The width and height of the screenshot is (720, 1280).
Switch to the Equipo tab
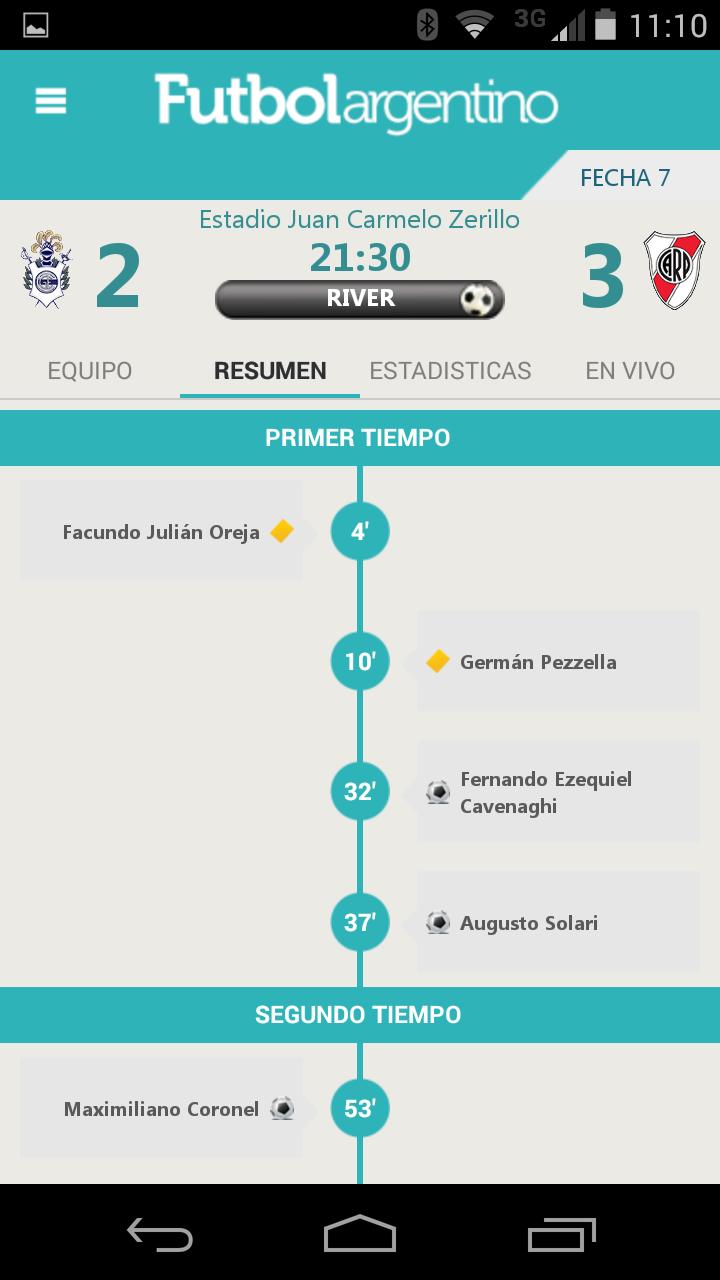(90, 371)
